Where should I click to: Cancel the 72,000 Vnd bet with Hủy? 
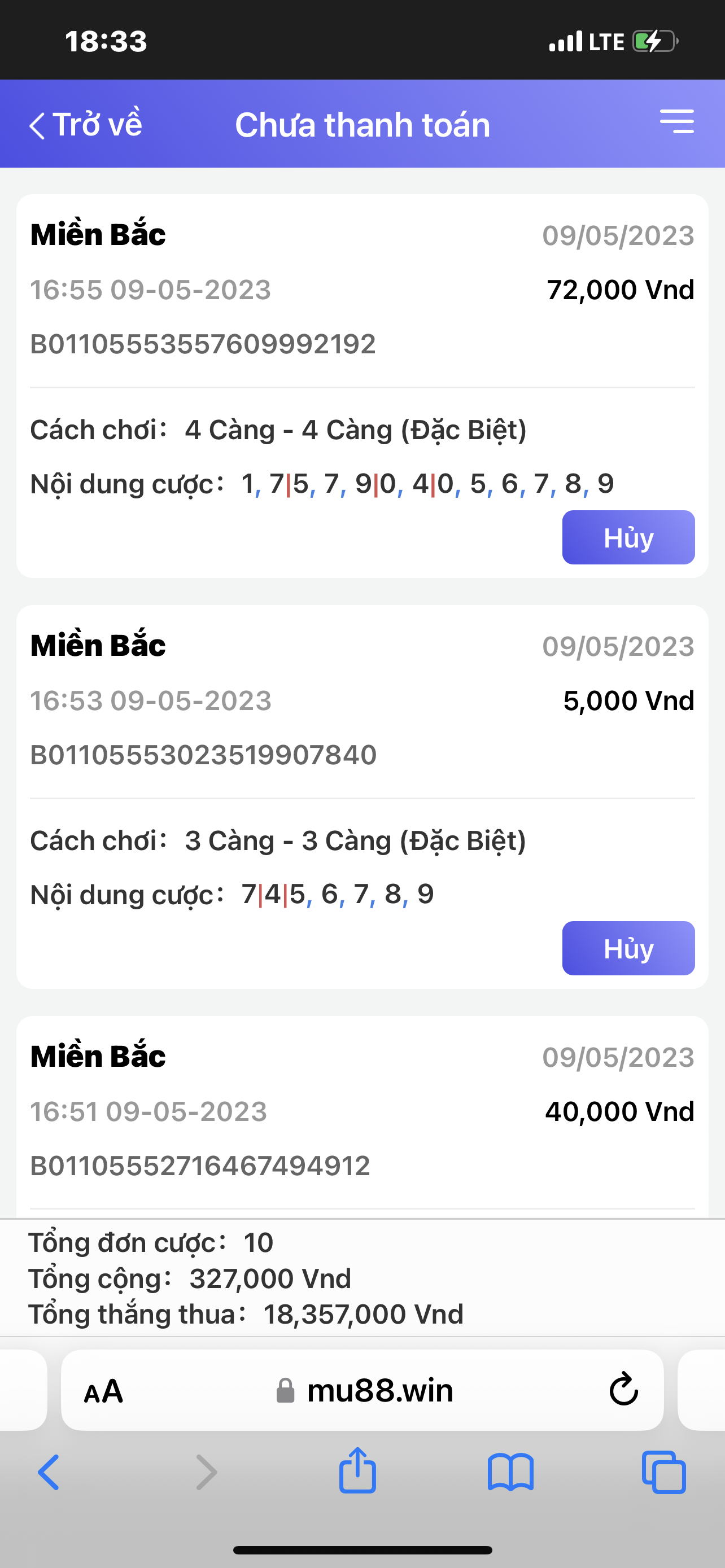pyautogui.click(x=628, y=537)
